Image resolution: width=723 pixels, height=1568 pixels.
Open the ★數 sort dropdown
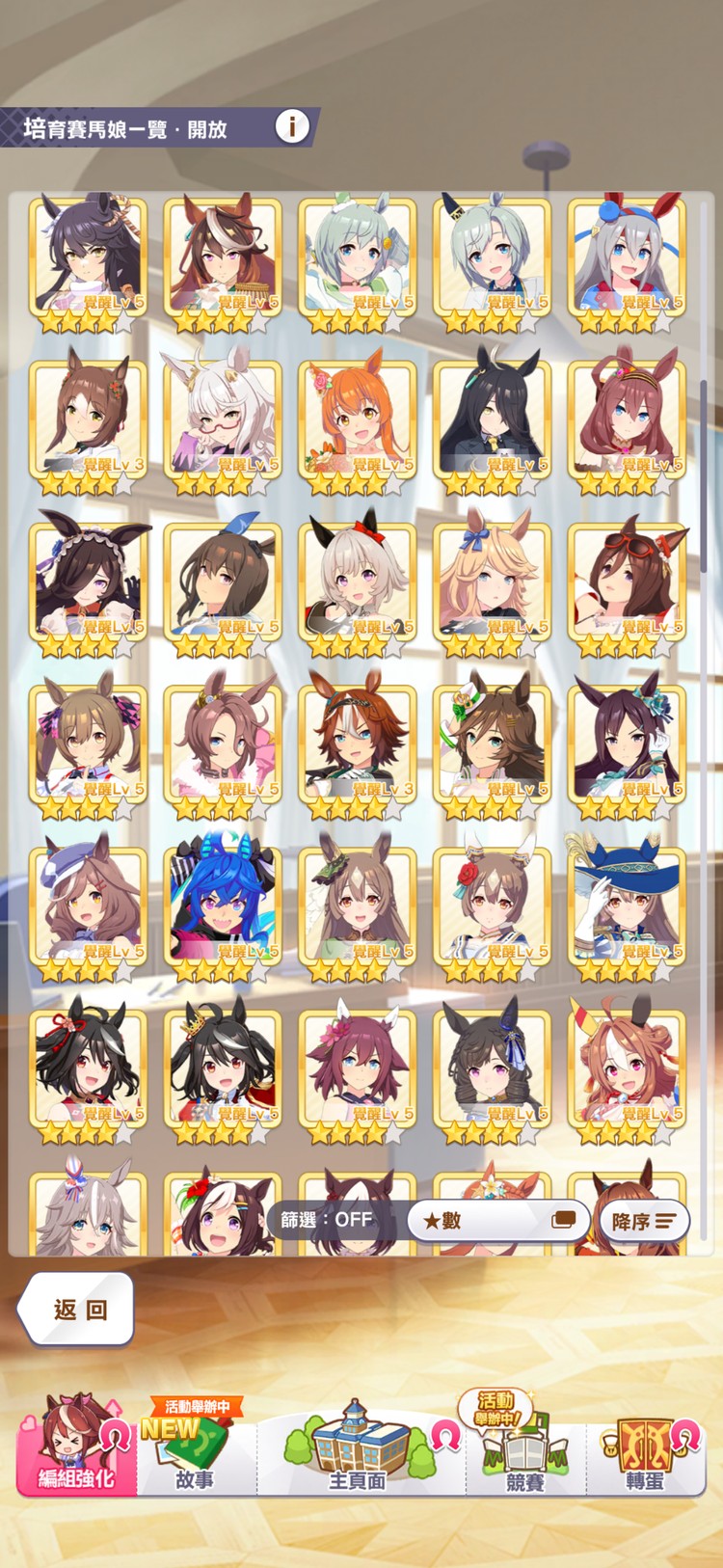click(497, 1221)
